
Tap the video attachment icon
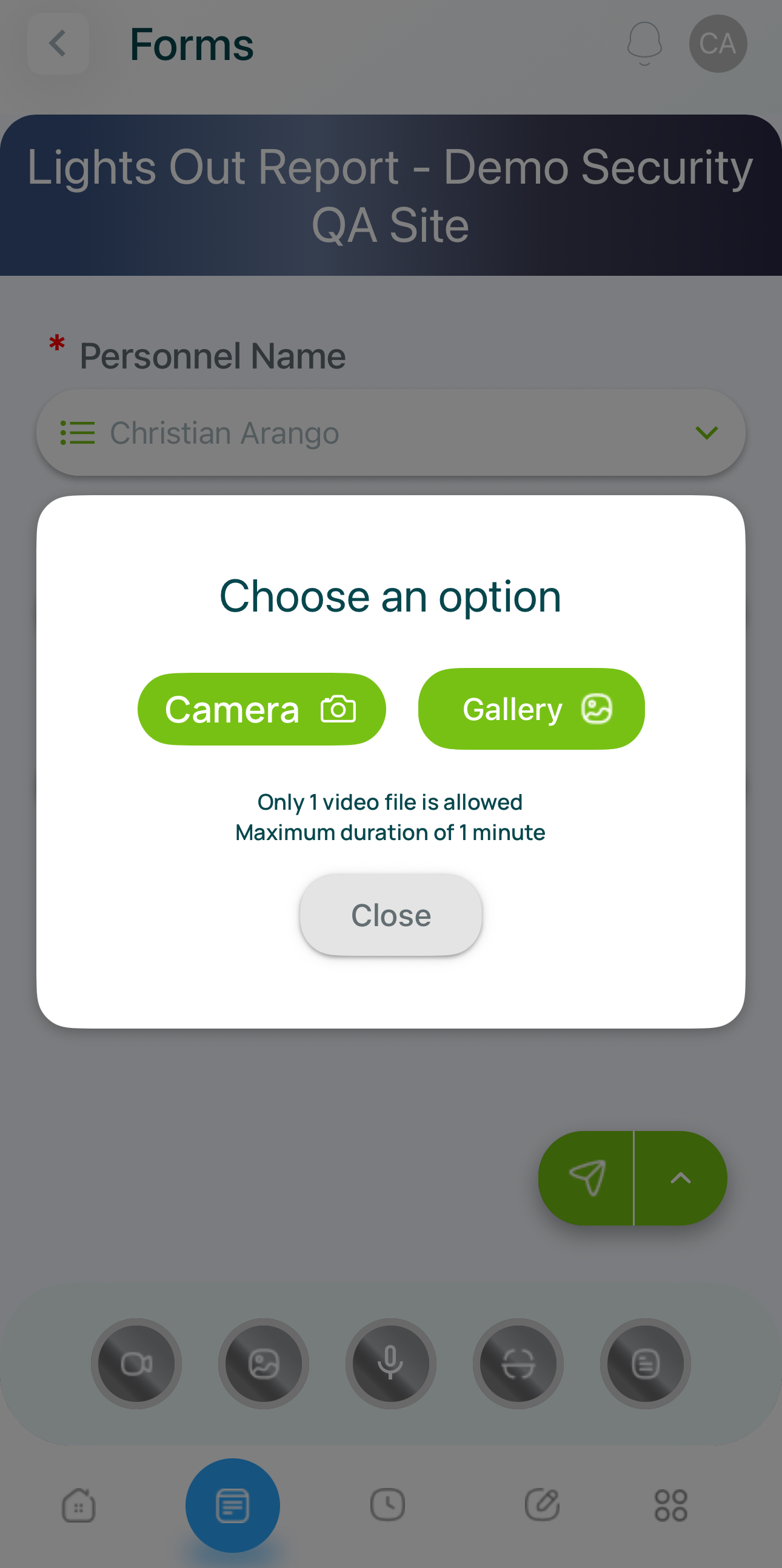(x=136, y=1364)
